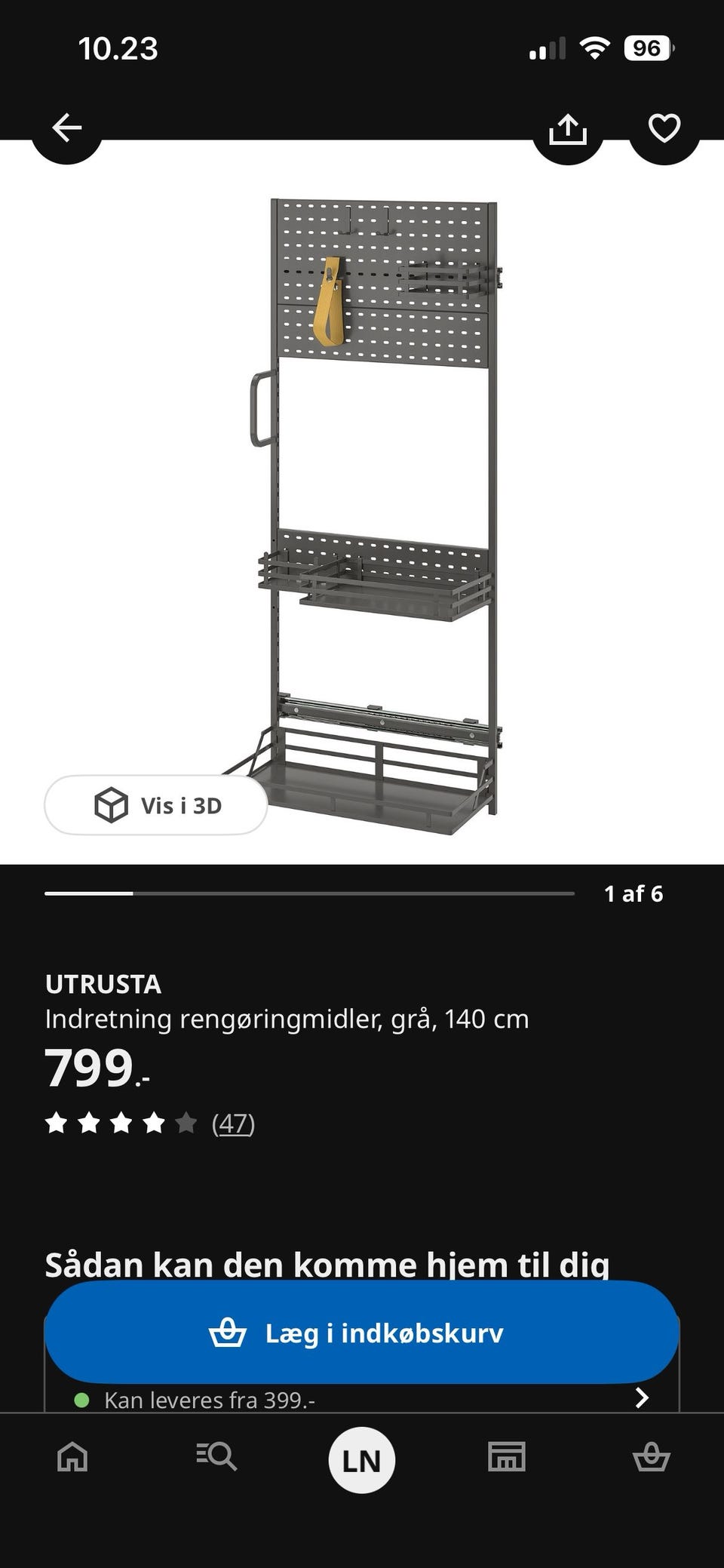724x1568 pixels.
Task: Go back with the arrow icon
Action: 66,128
